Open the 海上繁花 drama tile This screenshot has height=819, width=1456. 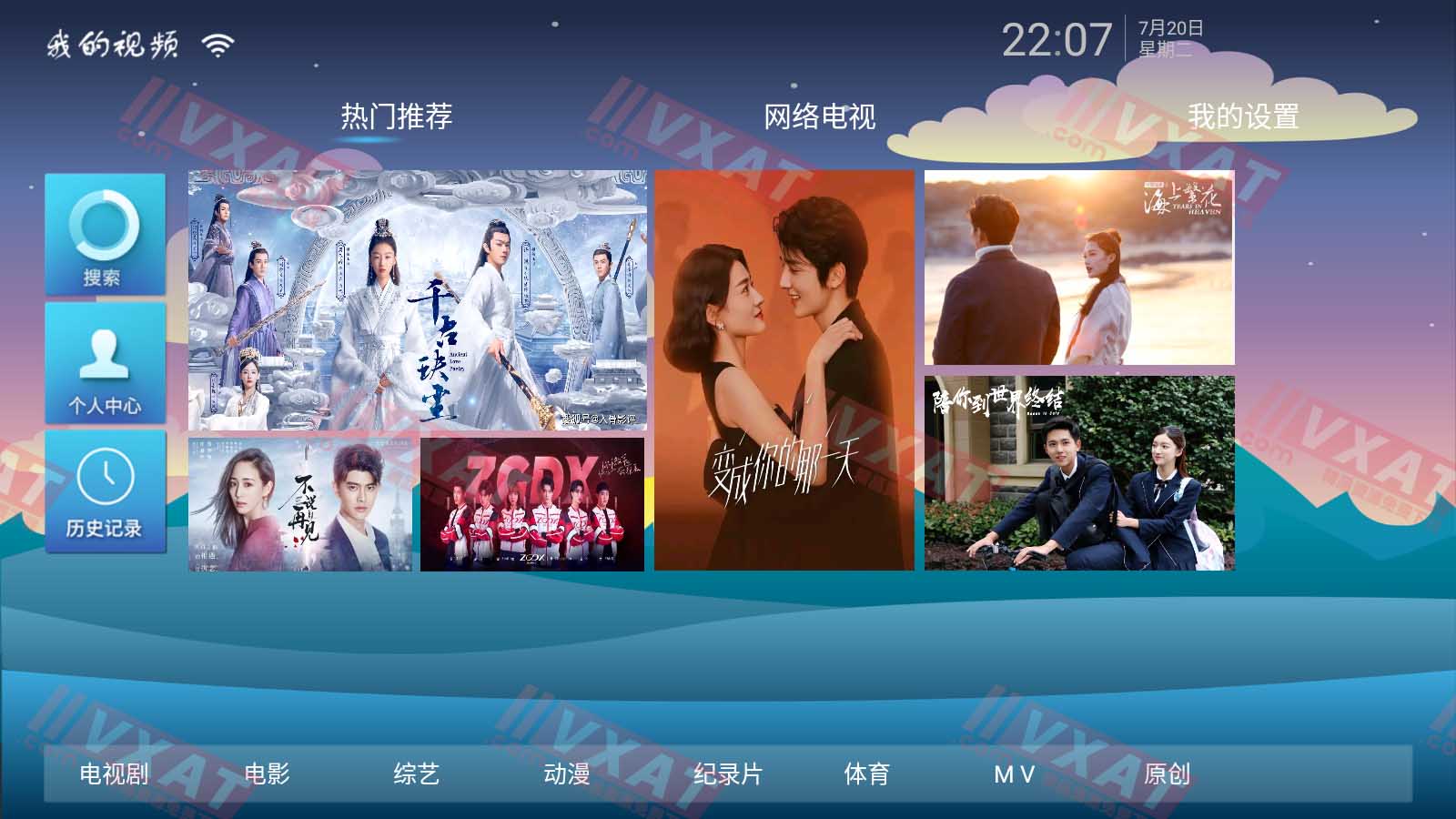[1079, 268]
